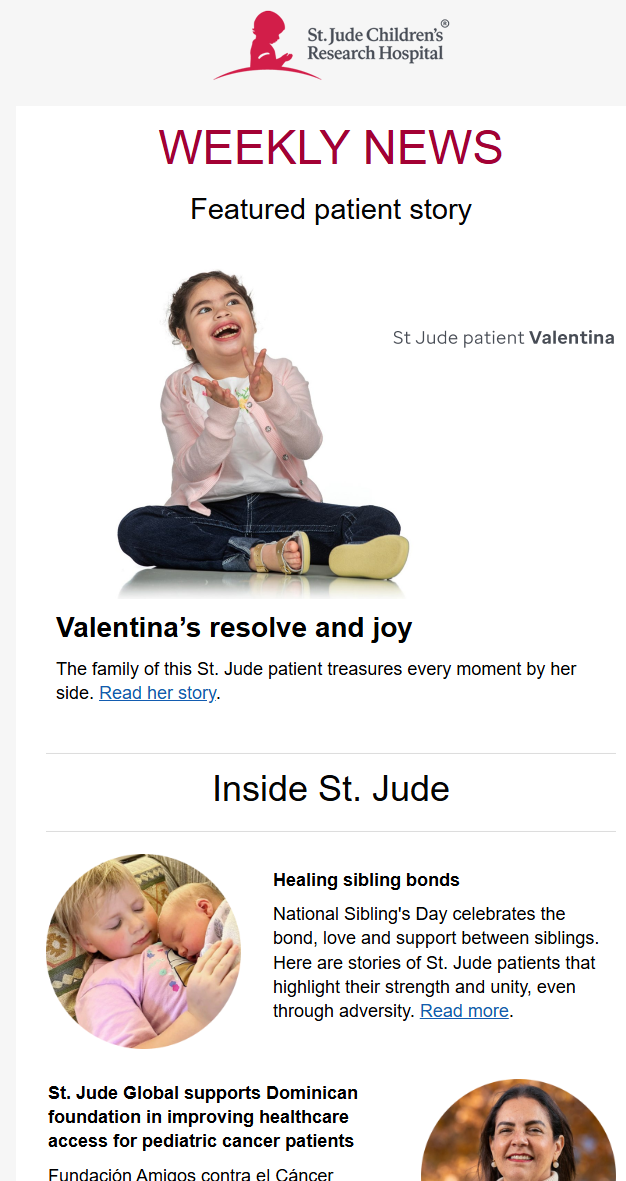
Task: Open the 'Read her story' link
Action: point(157,693)
